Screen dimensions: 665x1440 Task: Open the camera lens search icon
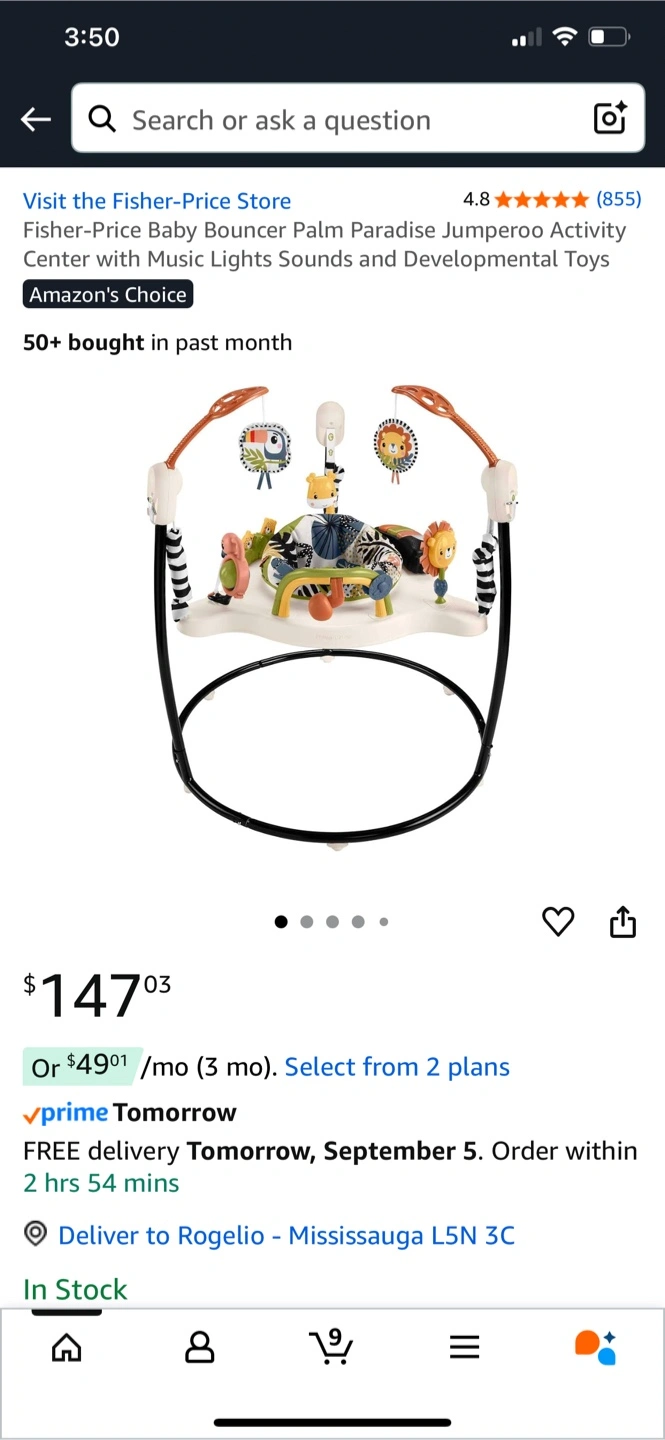tap(610, 119)
